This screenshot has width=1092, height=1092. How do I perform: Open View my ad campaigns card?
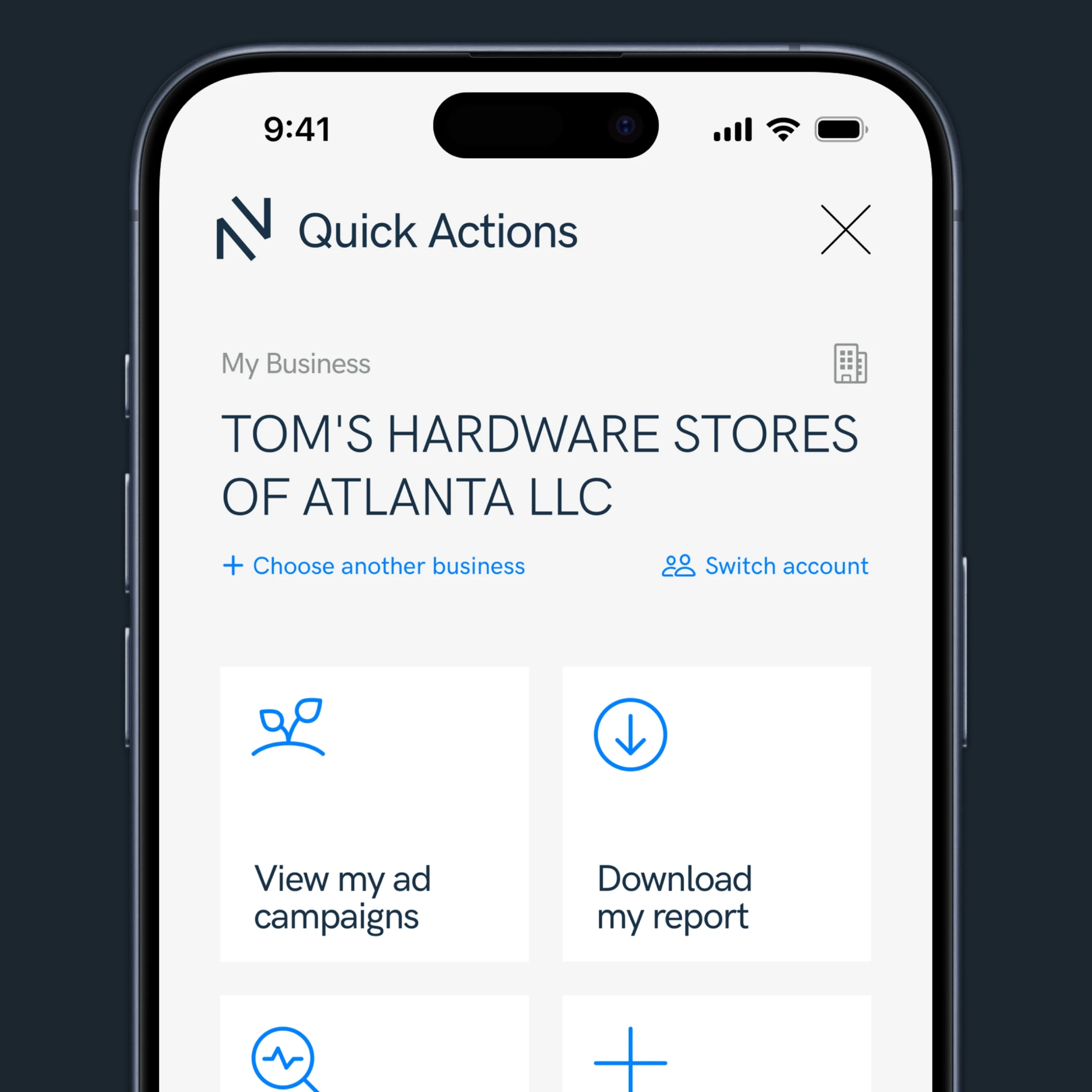[x=374, y=814]
